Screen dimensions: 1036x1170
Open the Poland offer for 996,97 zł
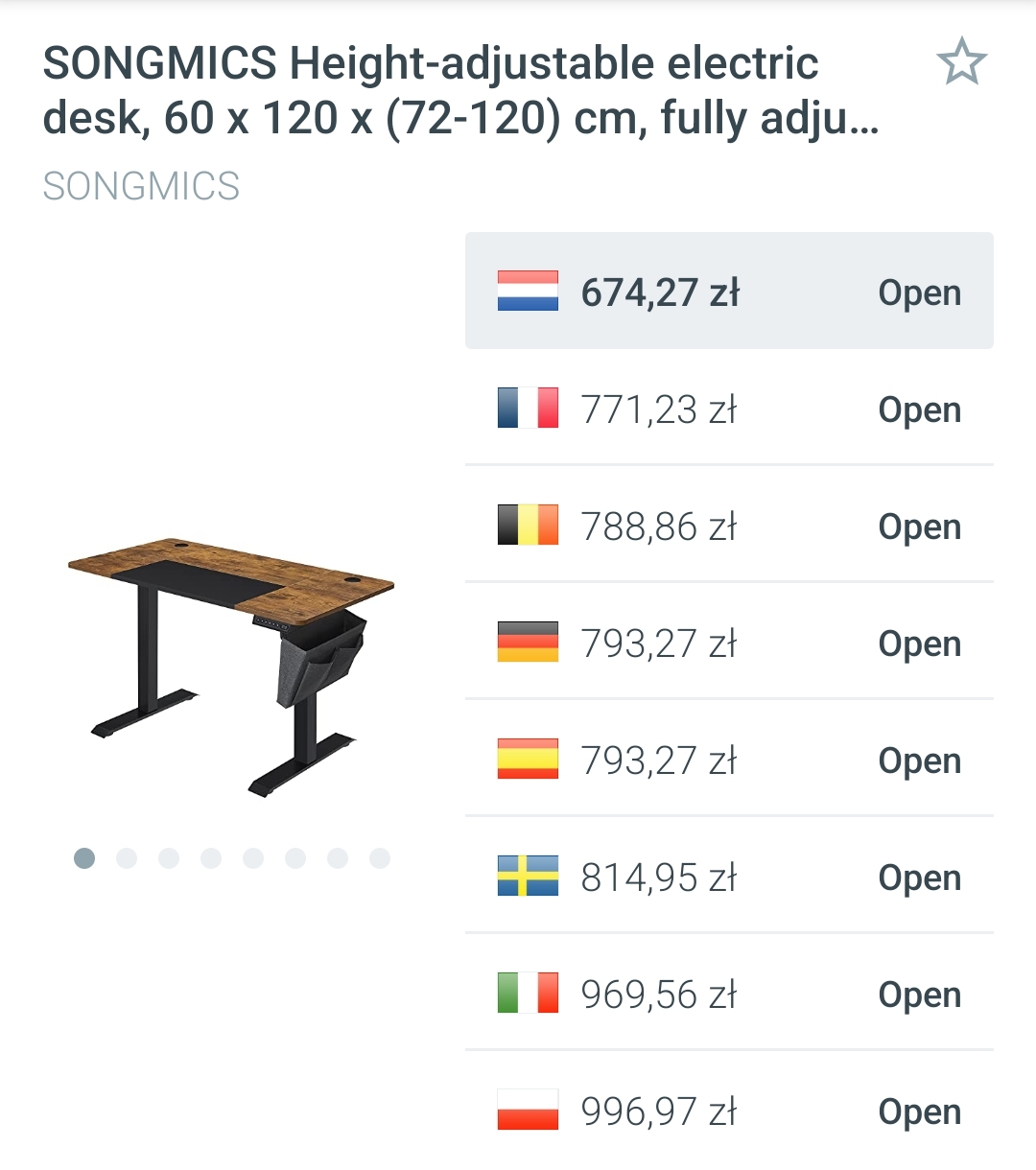(x=919, y=1111)
